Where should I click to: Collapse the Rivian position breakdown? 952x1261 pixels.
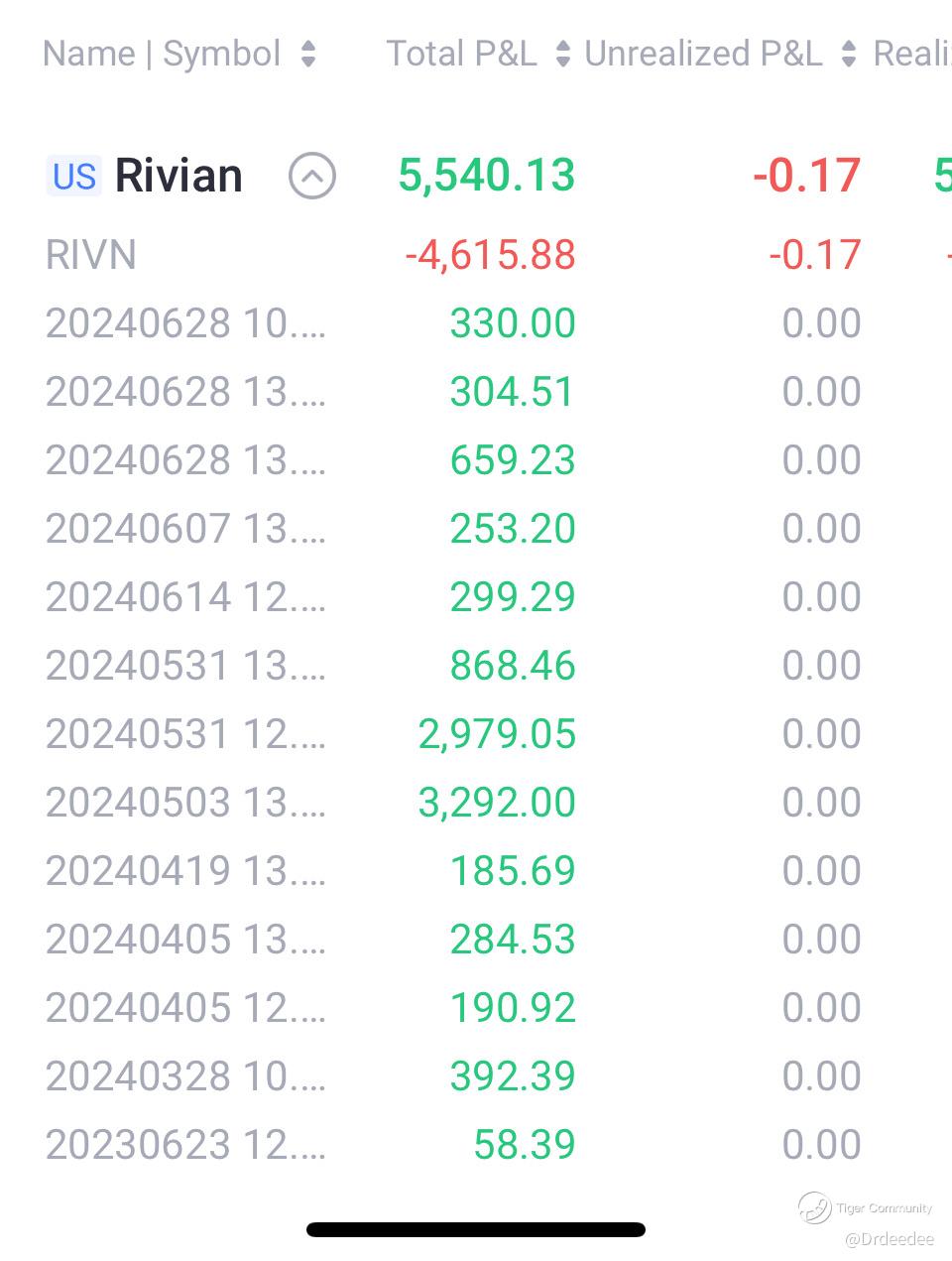click(312, 177)
